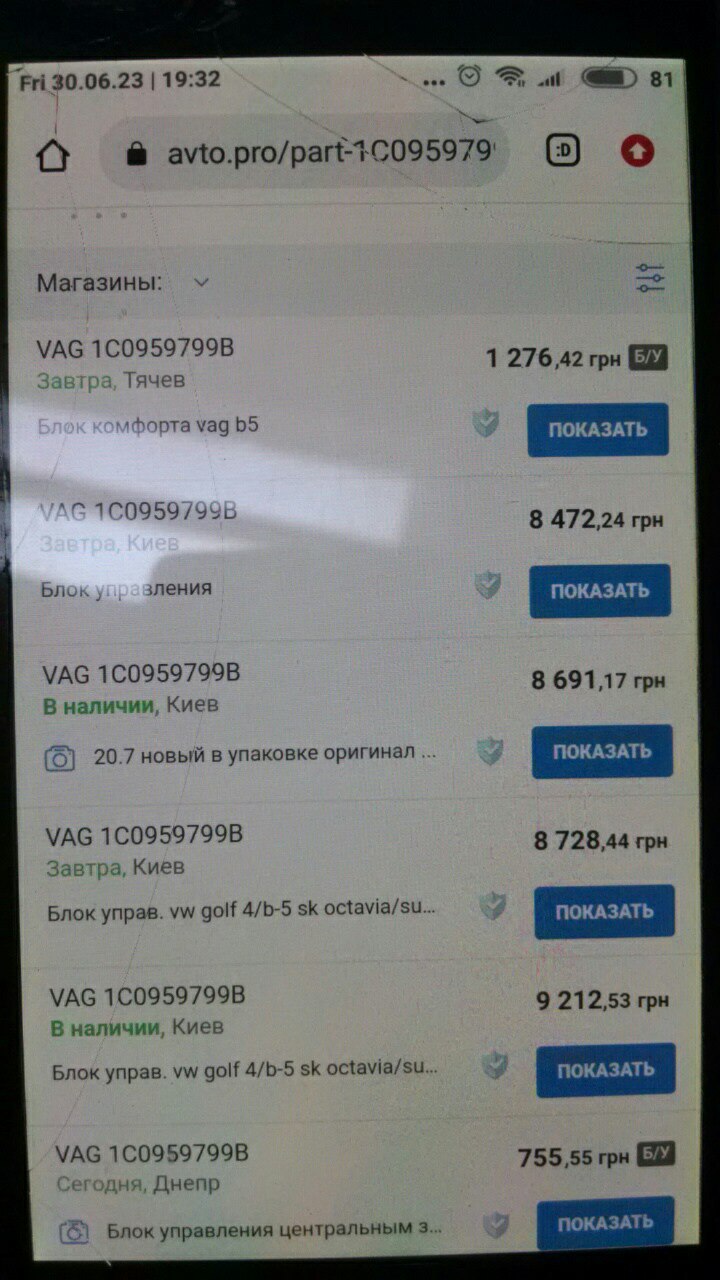Viewport: 720px width, 1280px height.
Task: Open the filter sliders icon
Action: (x=650, y=278)
